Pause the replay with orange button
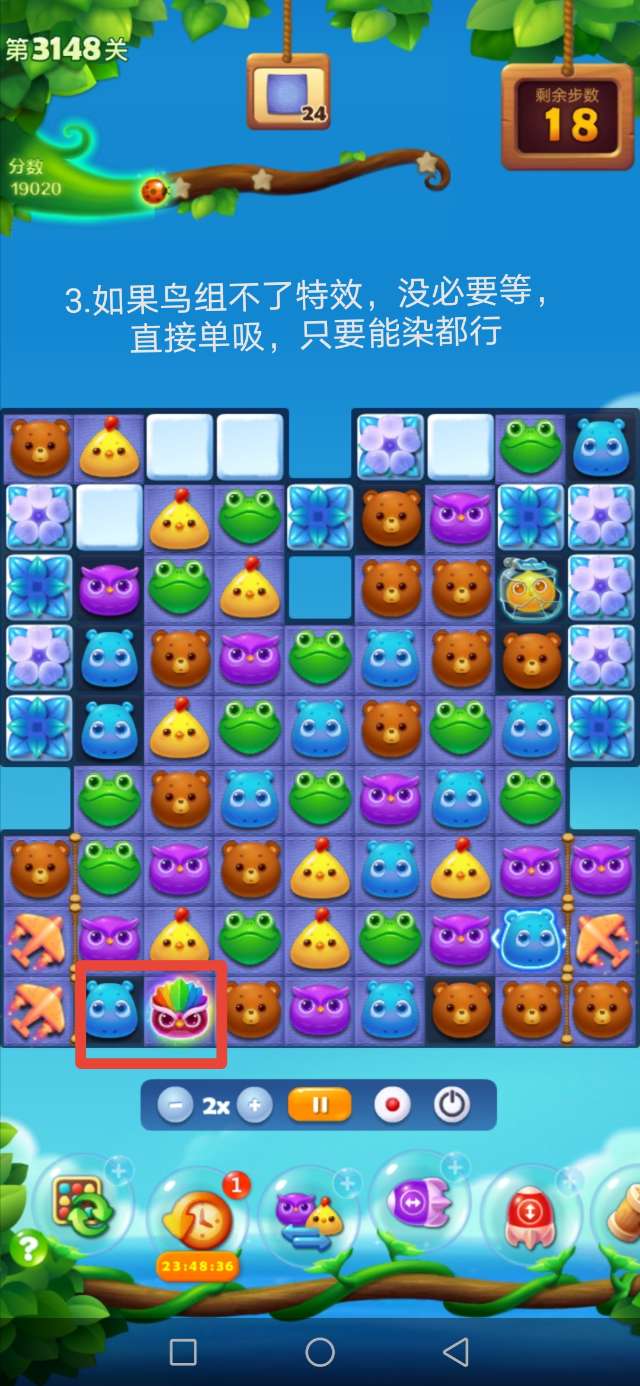This screenshot has width=640, height=1386. [x=320, y=1105]
